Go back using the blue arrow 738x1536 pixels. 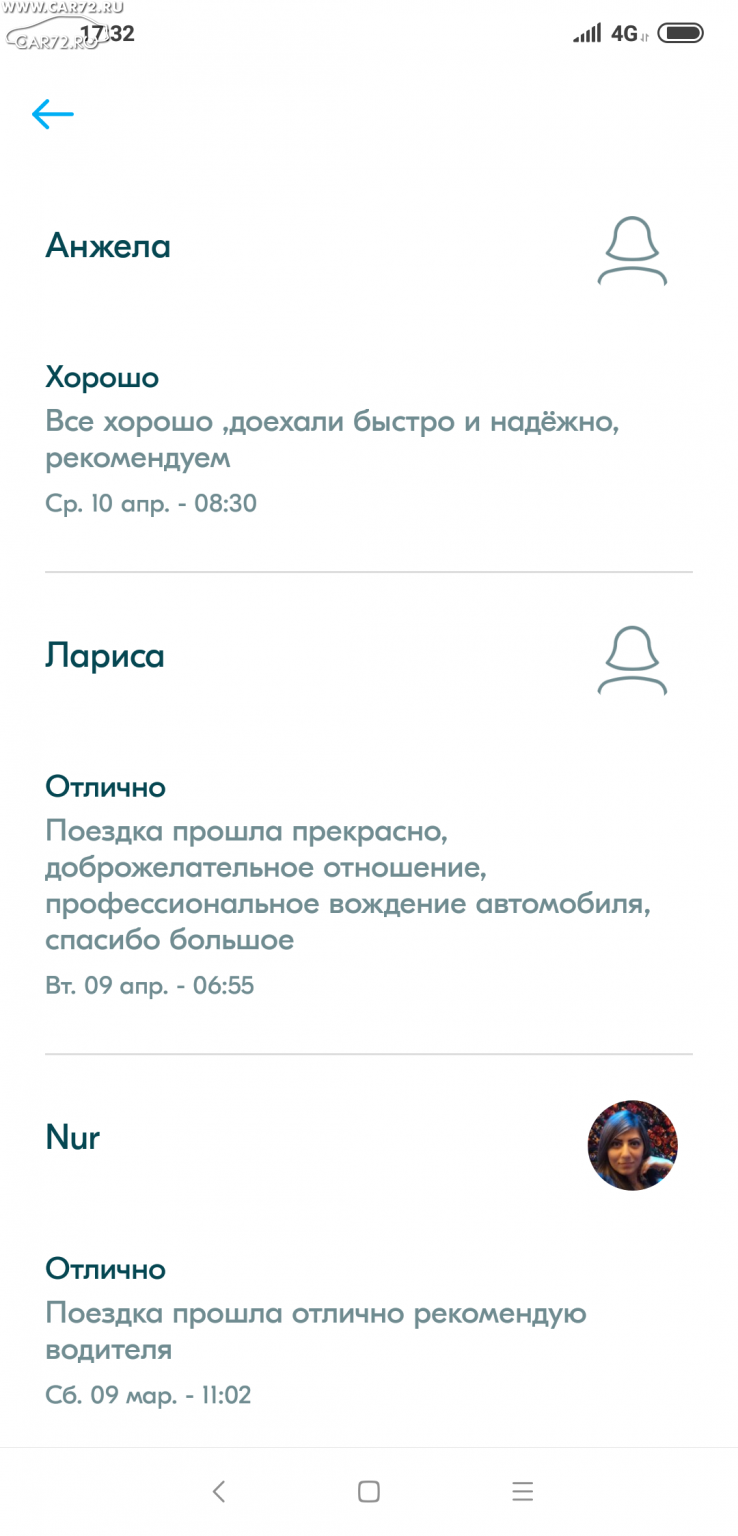53,115
